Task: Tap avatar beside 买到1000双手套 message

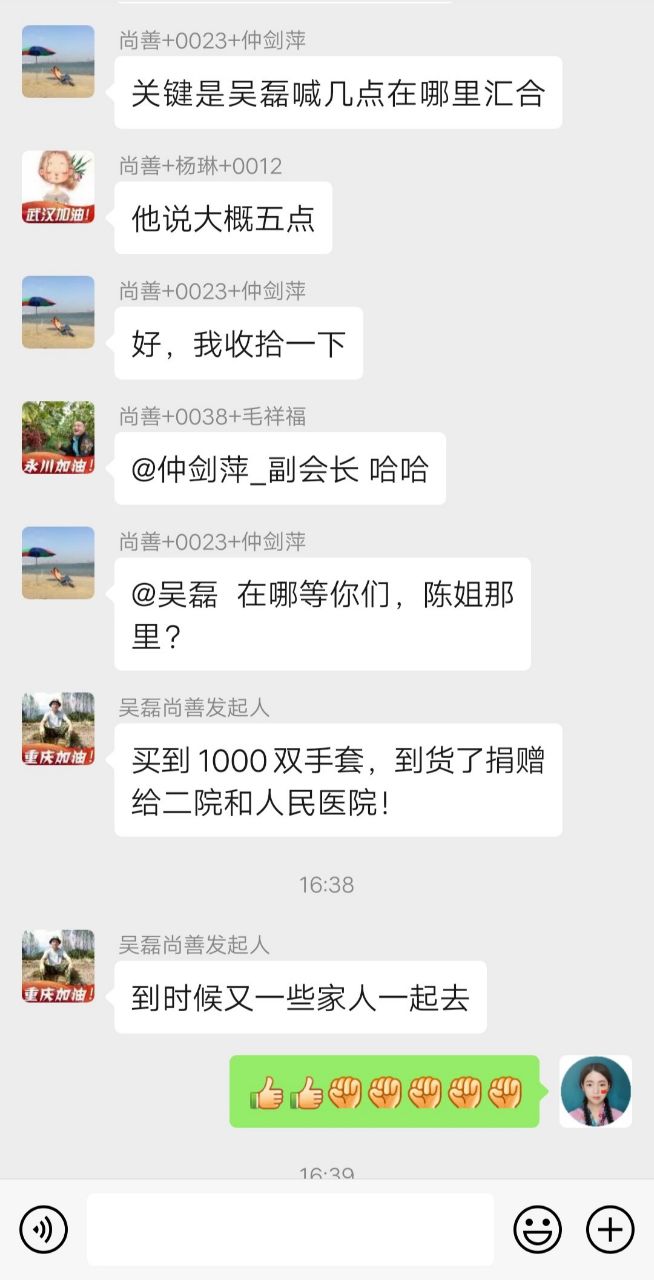Action: [58, 729]
